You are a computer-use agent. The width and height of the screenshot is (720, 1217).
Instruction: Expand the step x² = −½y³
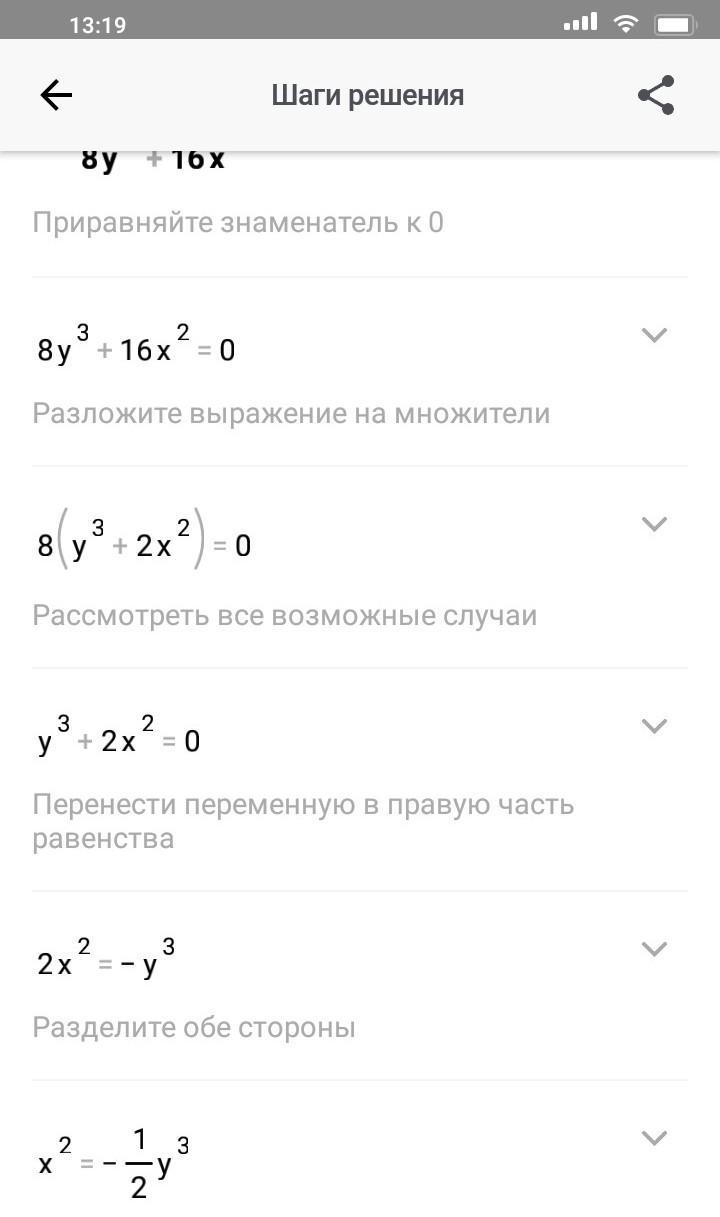[654, 1138]
